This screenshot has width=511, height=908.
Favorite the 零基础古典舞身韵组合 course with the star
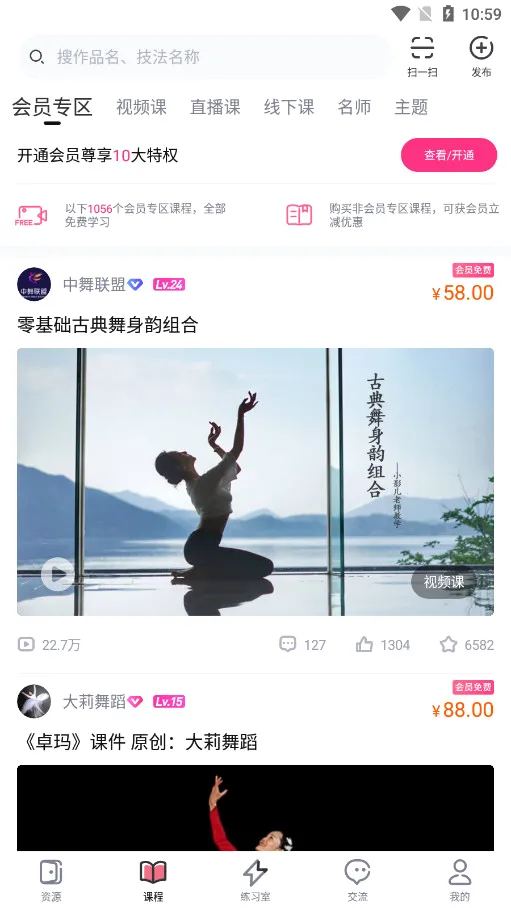click(466, 645)
